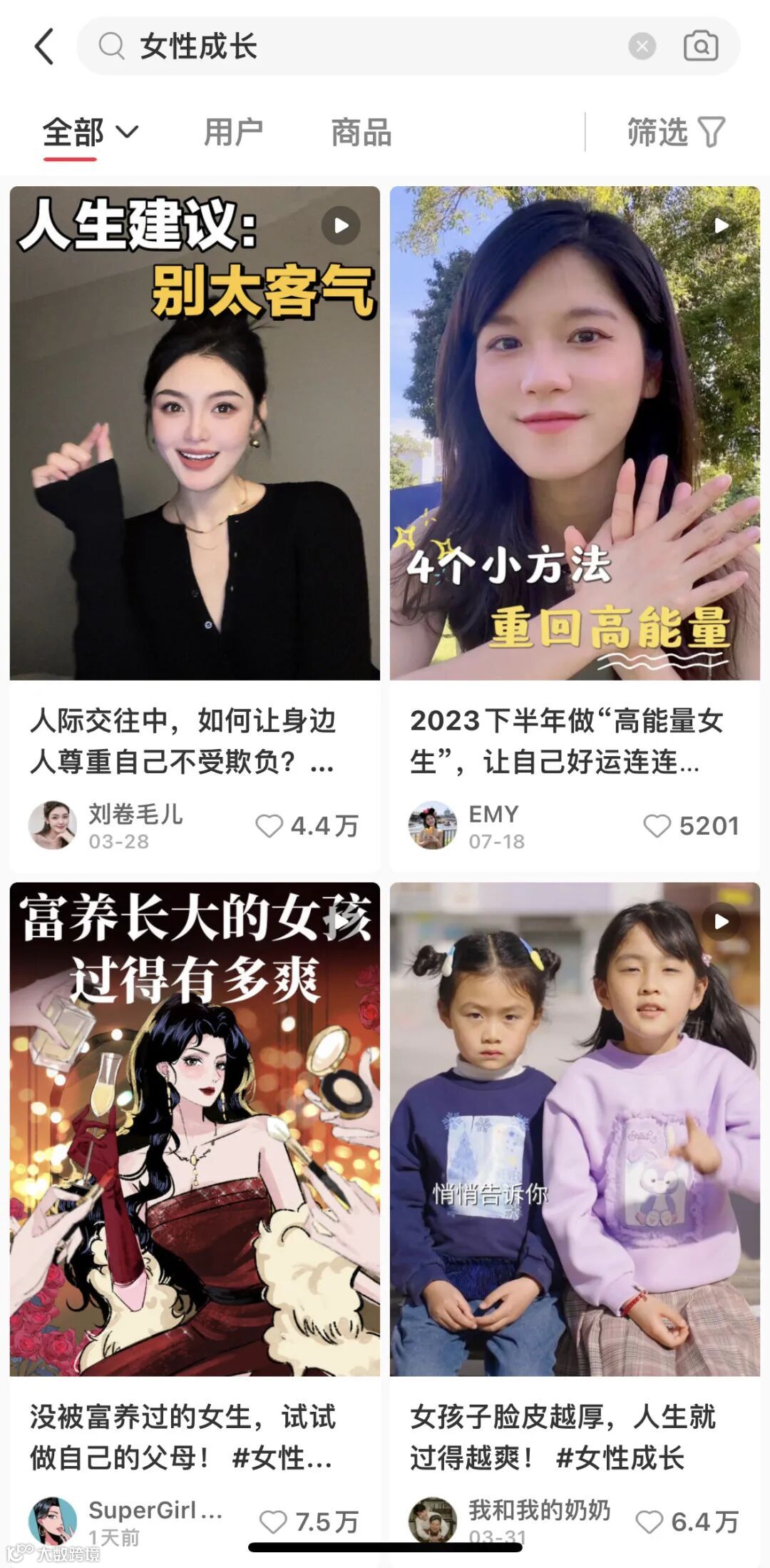Screen dimensions: 770x1568
Task: Clear the search text
Action: point(642,46)
